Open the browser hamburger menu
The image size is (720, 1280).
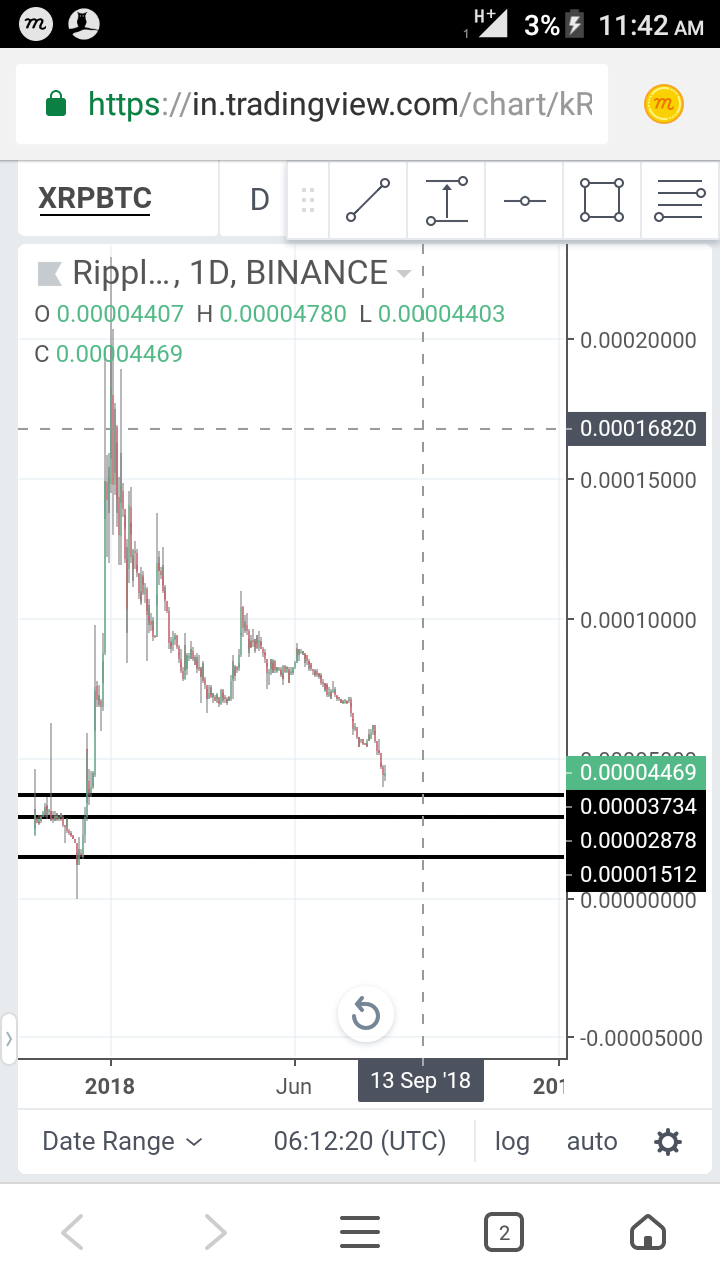point(360,1233)
